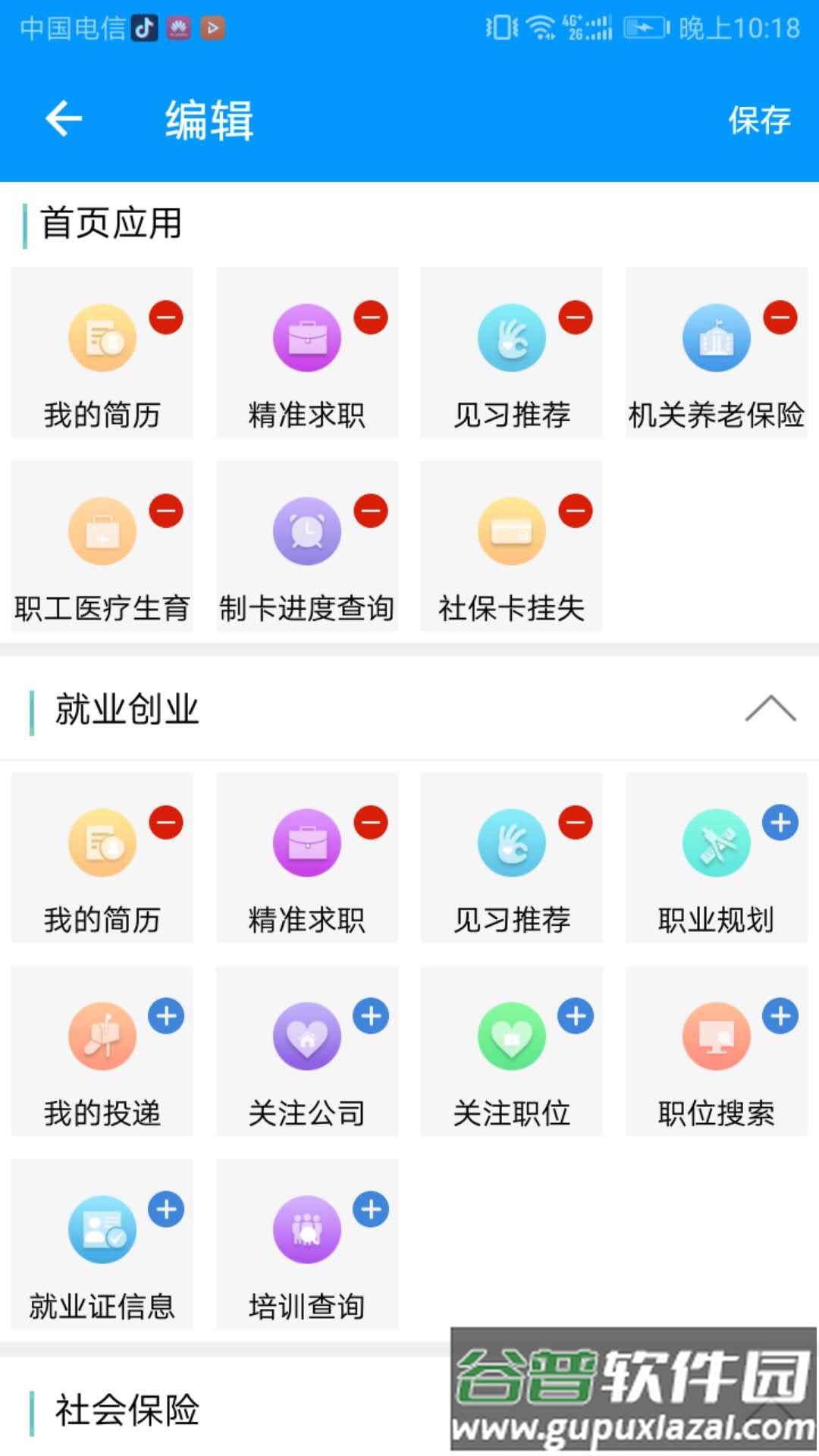
Task: Collapse the 就业创业 section
Action: click(x=770, y=709)
